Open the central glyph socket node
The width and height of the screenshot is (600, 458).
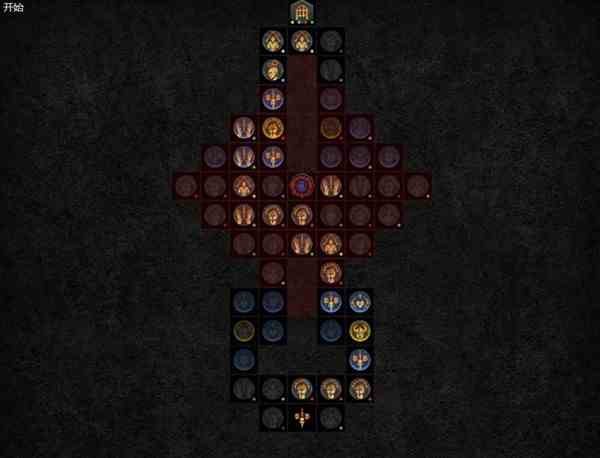pos(302,185)
